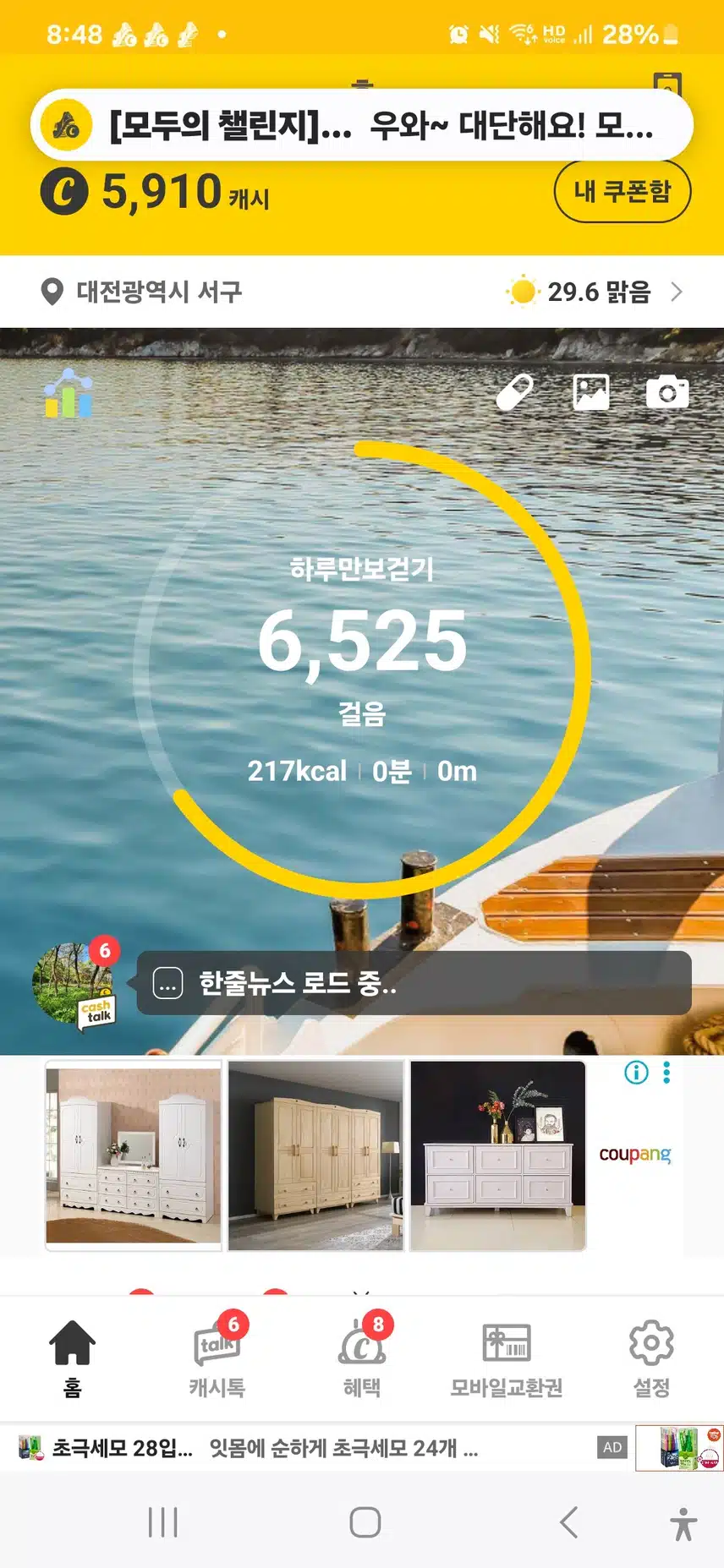The image size is (724, 1568).
Task: View the white drawer chest ad
Action: click(x=497, y=1156)
